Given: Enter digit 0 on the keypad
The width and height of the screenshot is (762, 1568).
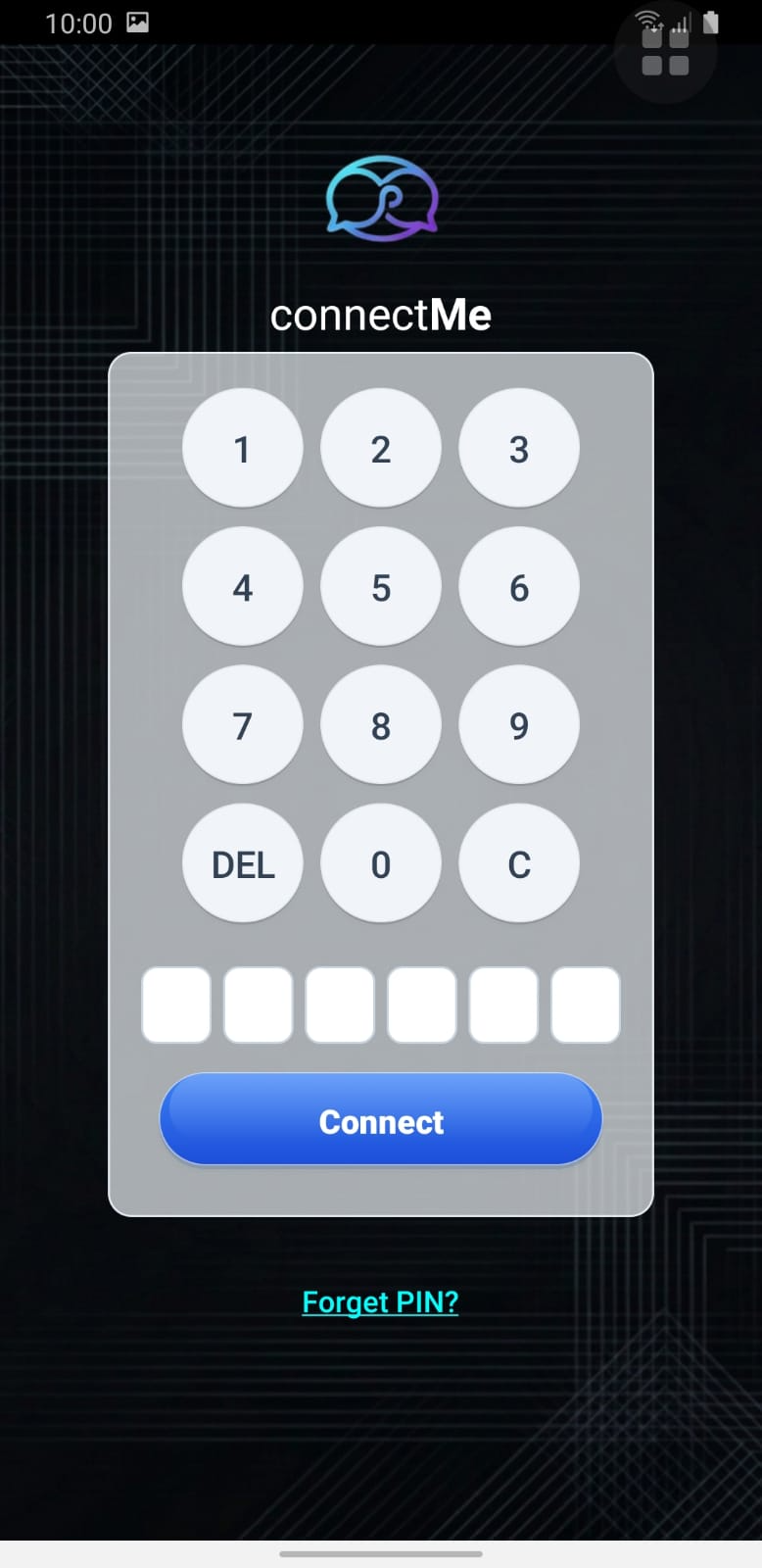Looking at the screenshot, I should pyautogui.click(x=381, y=863).
